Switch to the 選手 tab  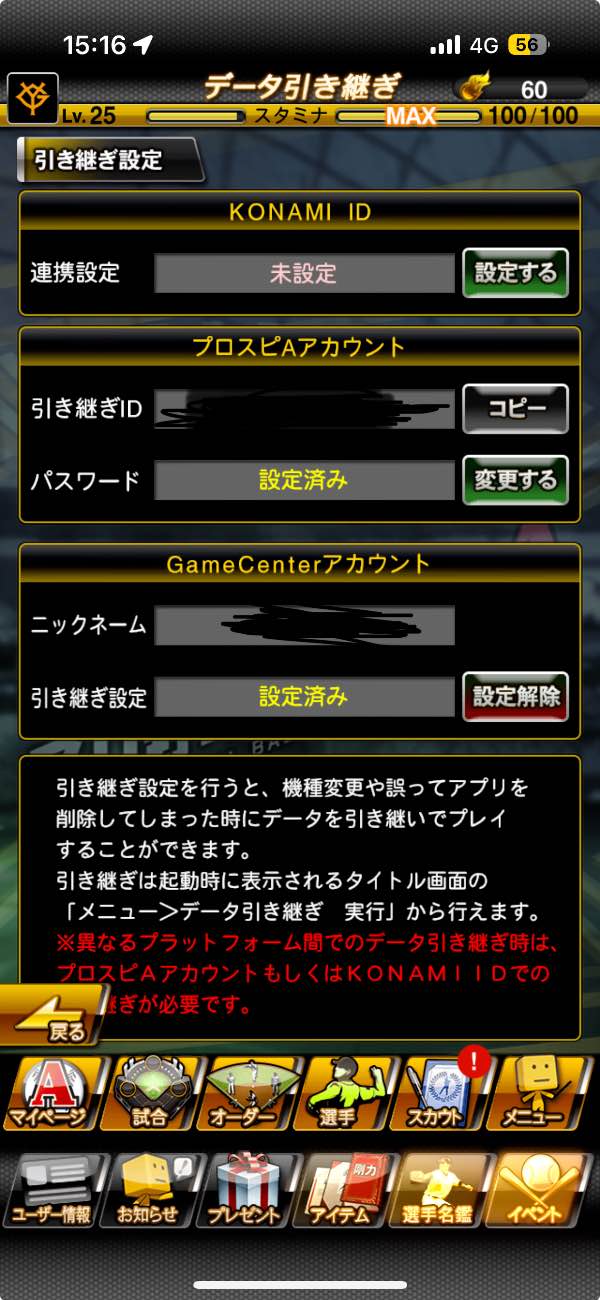point(347,1093)
